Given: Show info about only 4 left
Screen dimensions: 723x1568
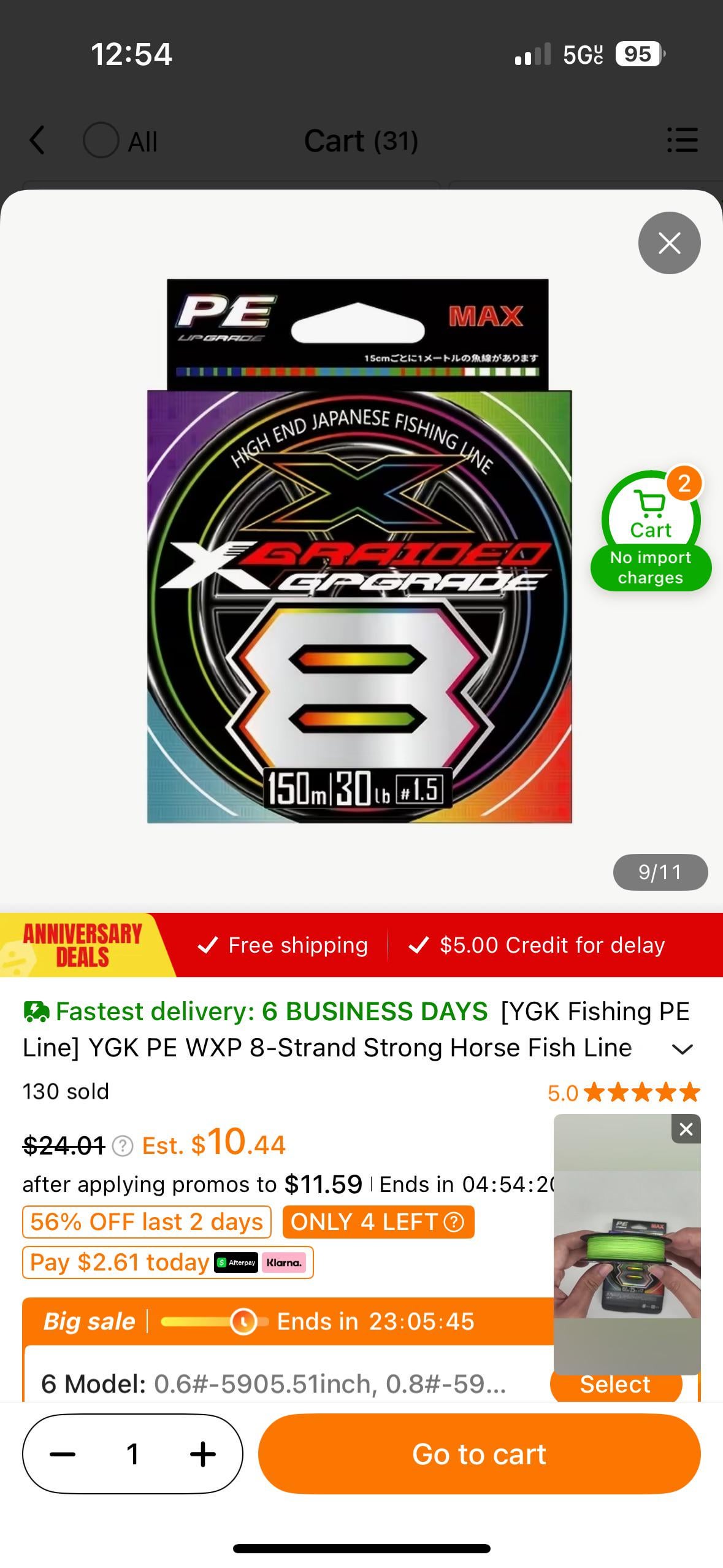Looking at the screenshot, I should pyautogui.click(x=454, y=1222).
